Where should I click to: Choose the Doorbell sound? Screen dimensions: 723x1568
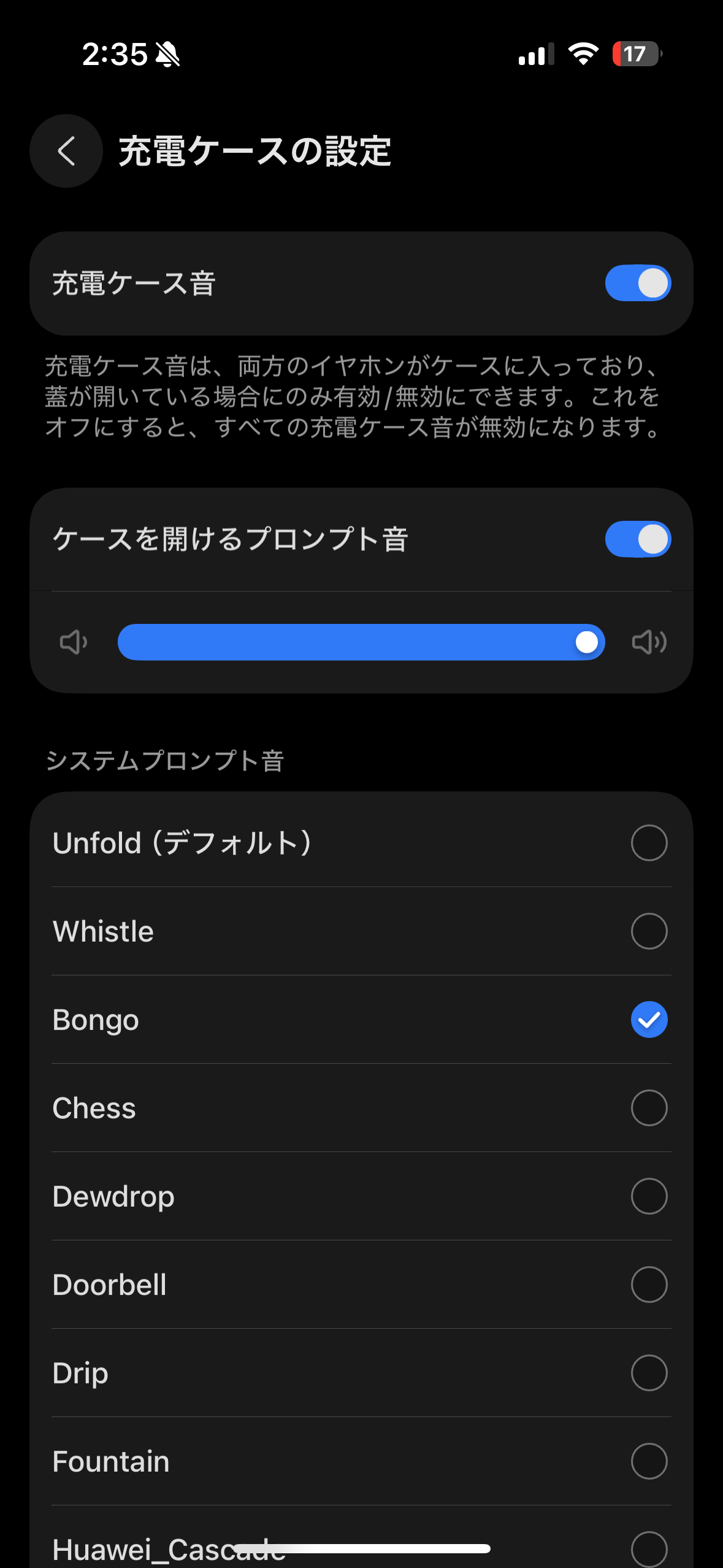coord(649,1285)
